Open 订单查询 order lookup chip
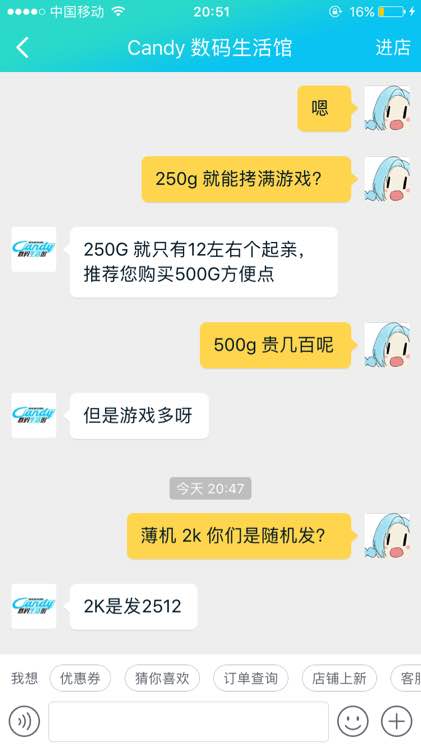The width and height of the screenshot is (421, 750). pos(251,678)
